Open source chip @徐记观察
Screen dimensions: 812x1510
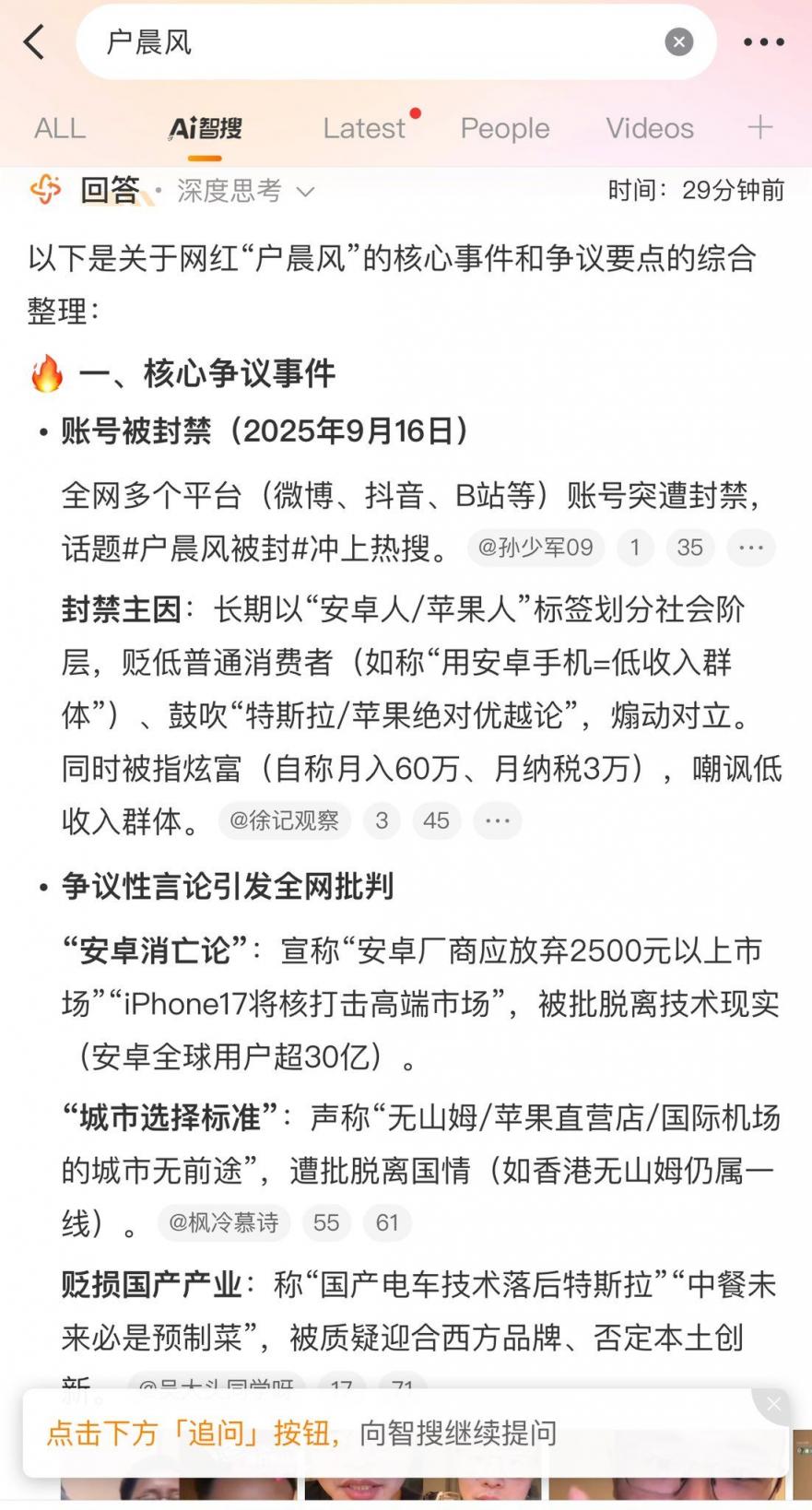[x=285, y=820]
